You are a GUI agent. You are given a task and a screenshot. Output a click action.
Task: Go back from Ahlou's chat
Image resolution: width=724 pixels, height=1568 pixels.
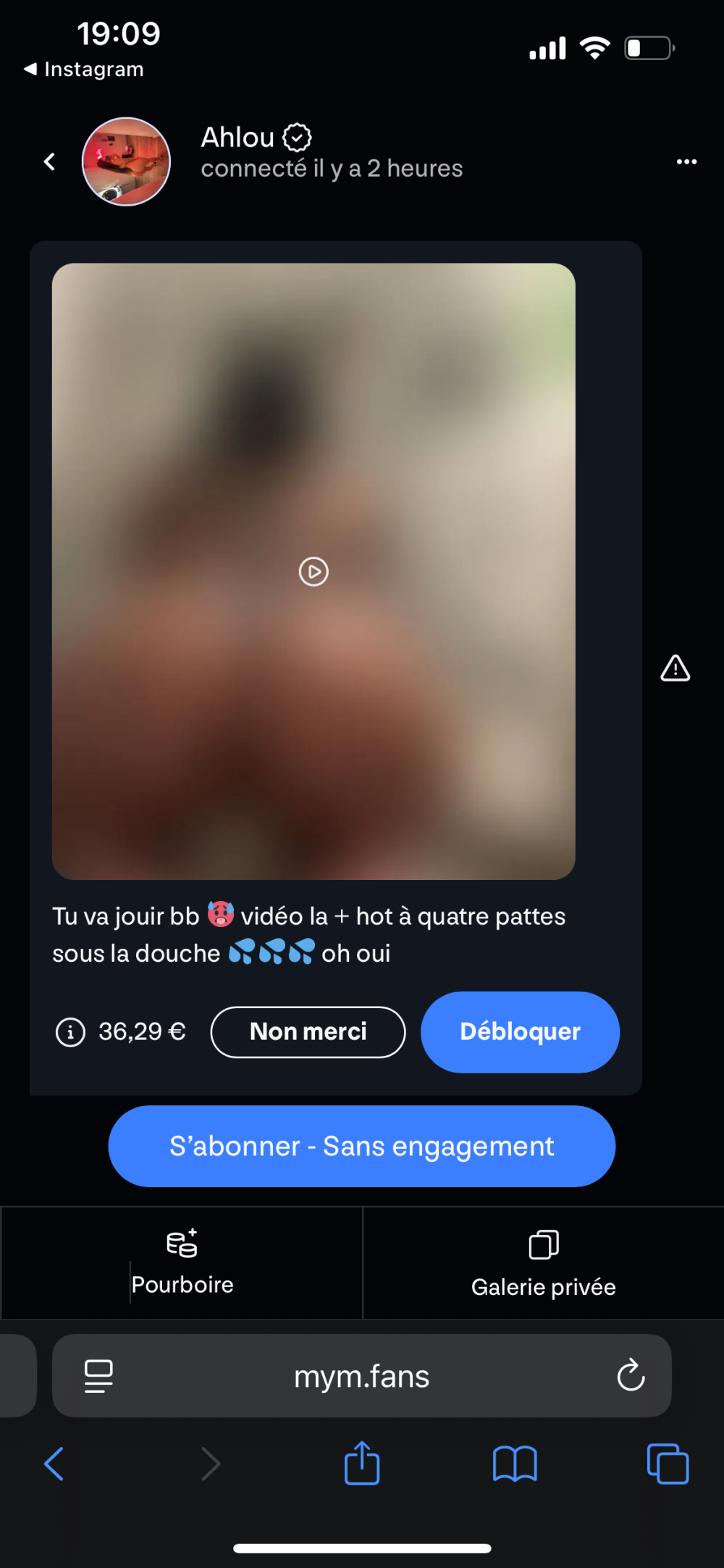click(x=49, y=162)
